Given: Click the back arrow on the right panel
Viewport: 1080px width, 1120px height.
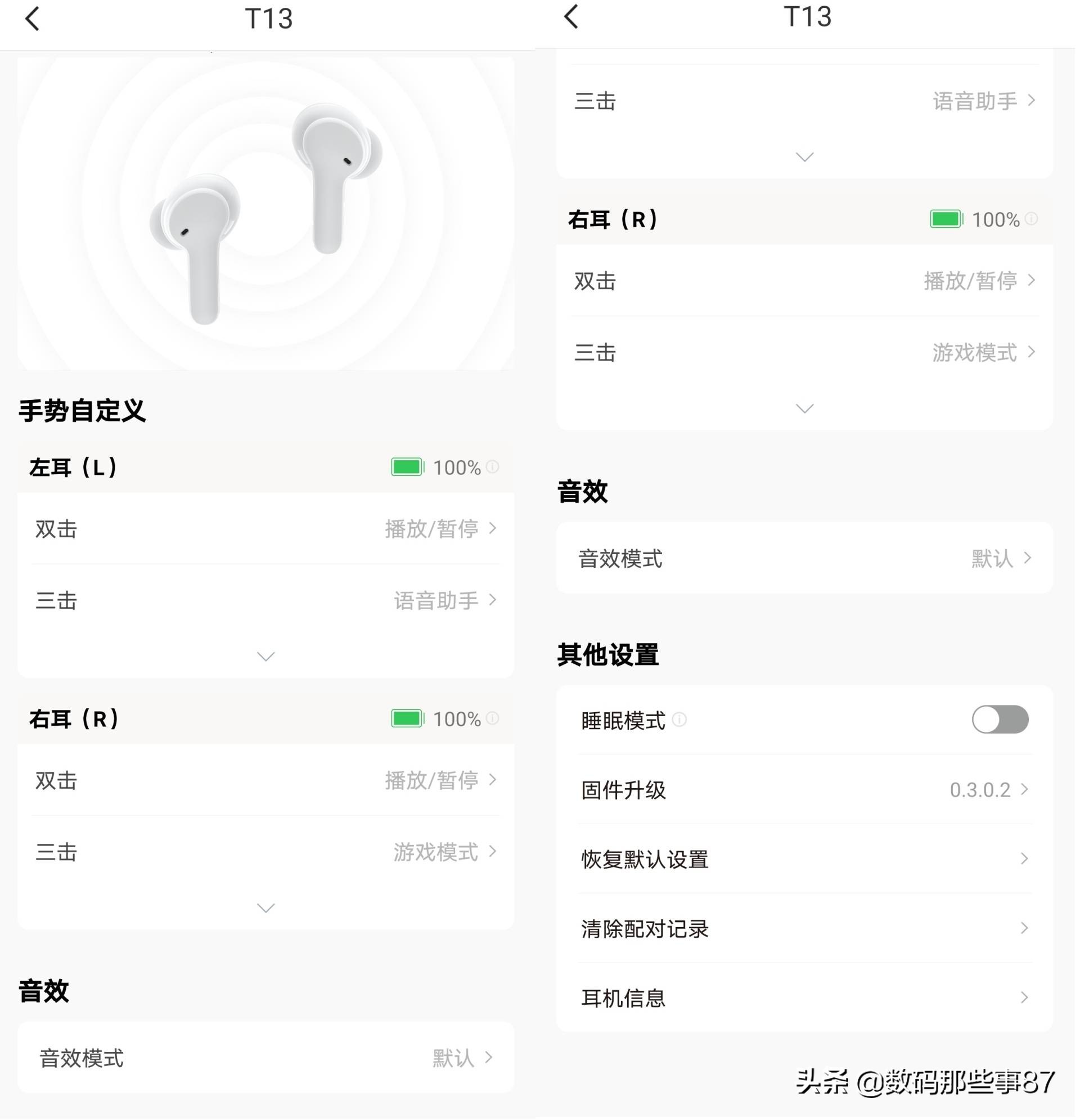Looking at the screenshot, I should (571, 17).
